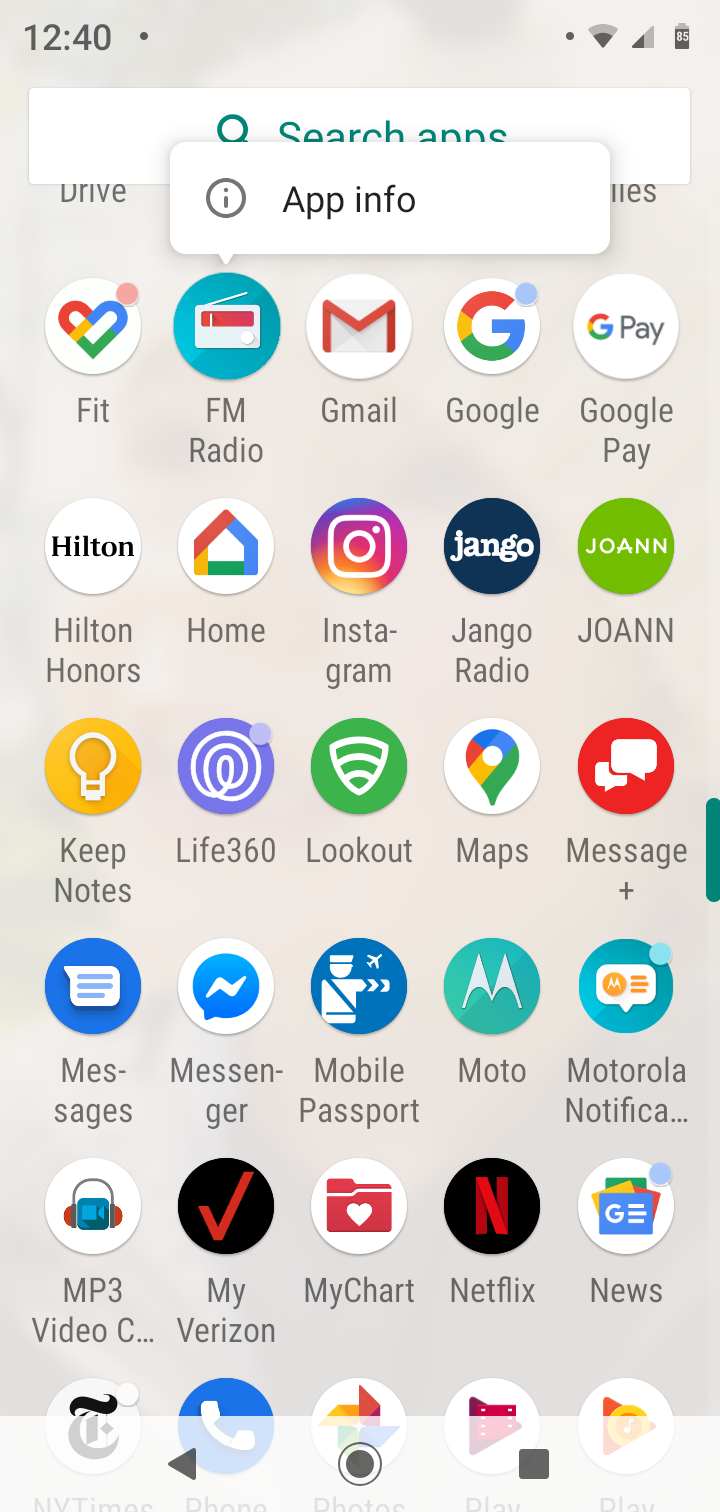Open the Google app
720x1512 pixels.
pos(492,328)
